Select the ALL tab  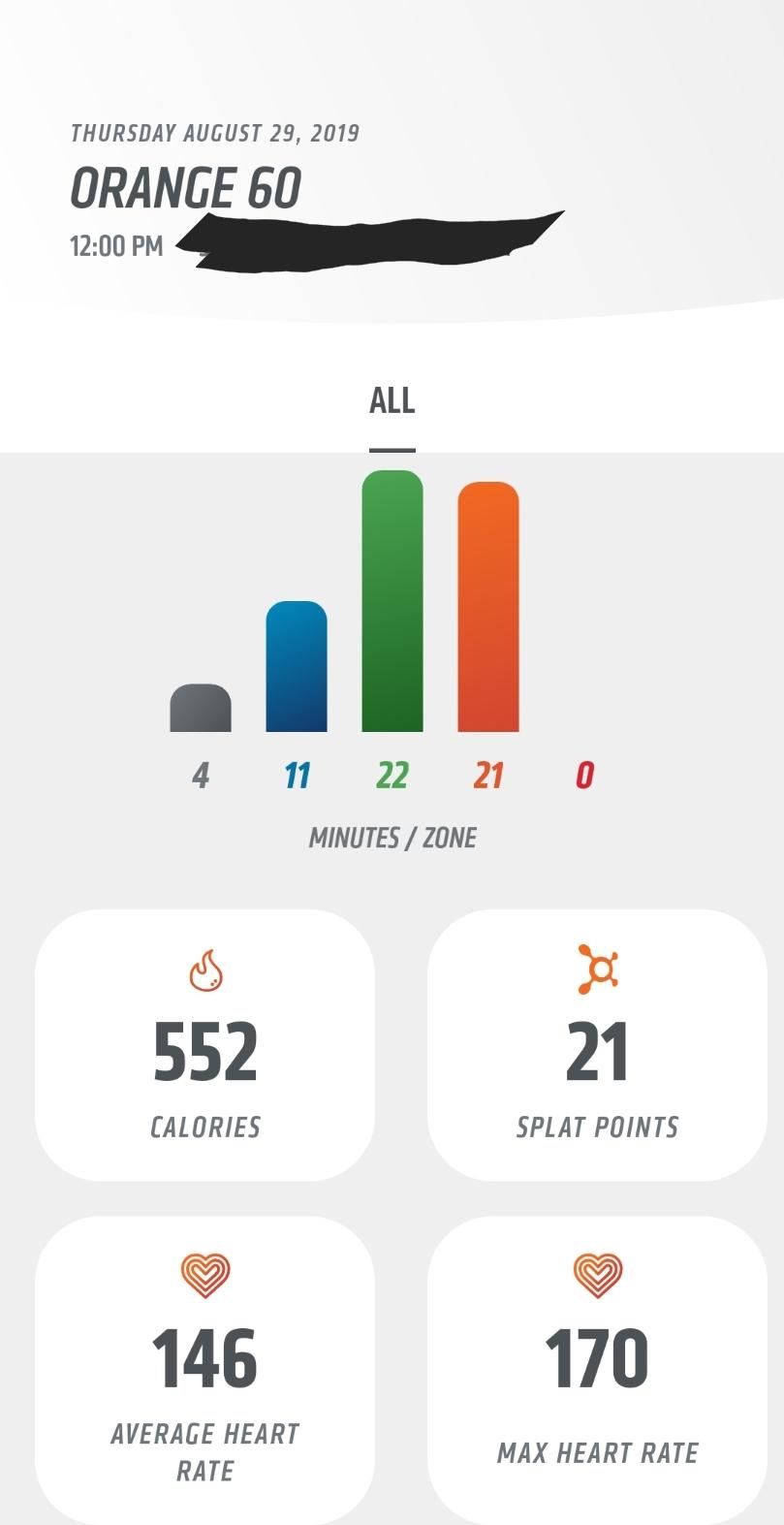pos(392,401)
